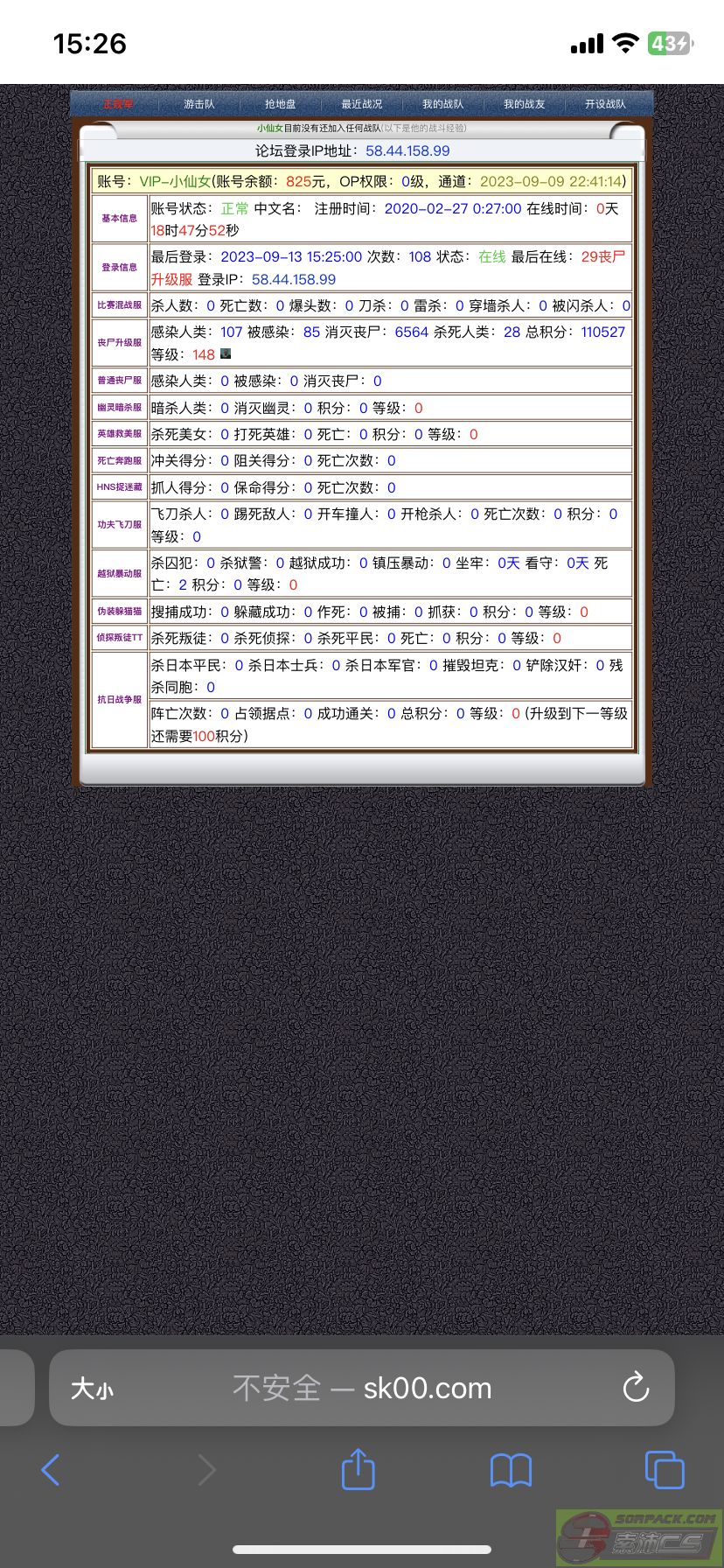The width and height of the screenshot is (724, 1568).
Task: Open the 大小 page settings menu
Action: coord(92,1388)
